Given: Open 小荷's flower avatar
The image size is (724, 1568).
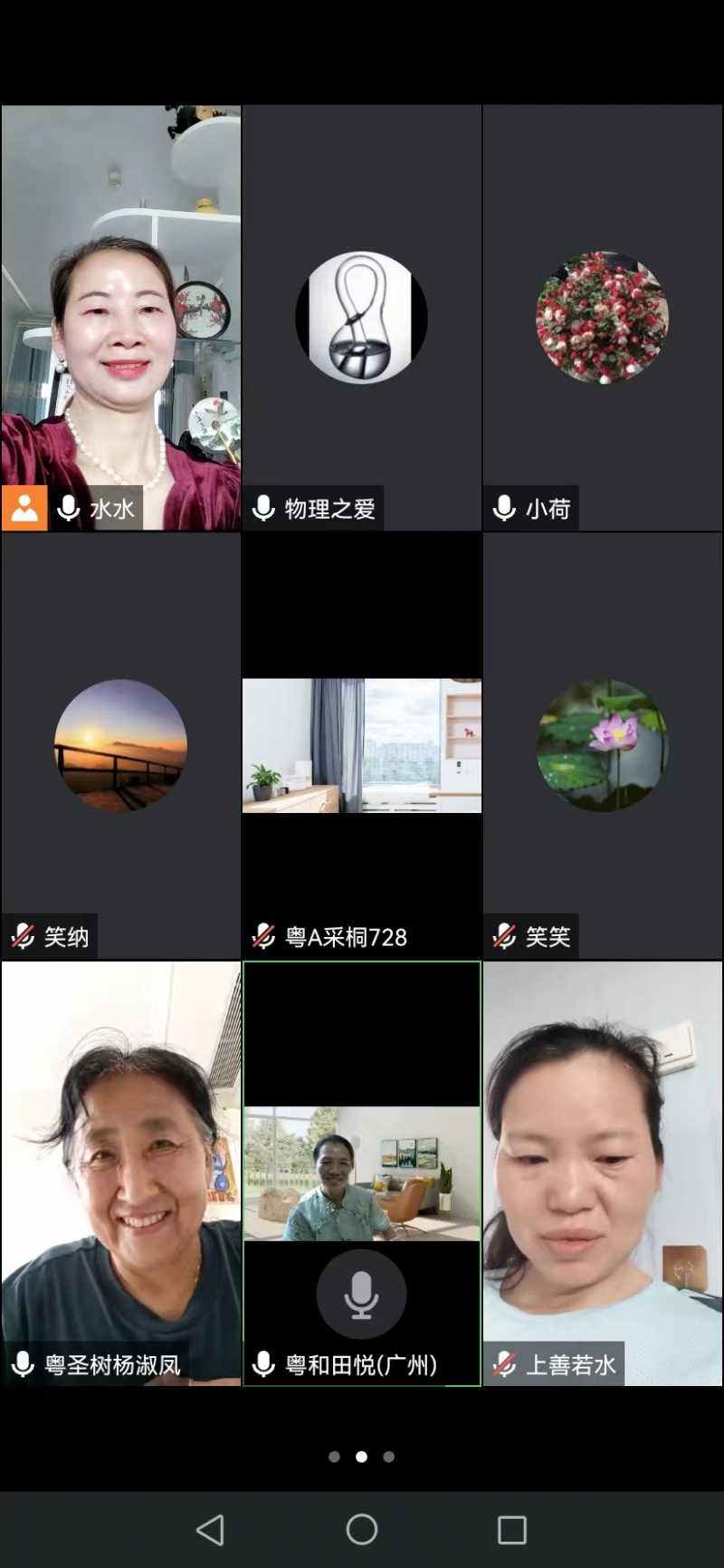Looking at the screenshot, I should pos(603,318).
